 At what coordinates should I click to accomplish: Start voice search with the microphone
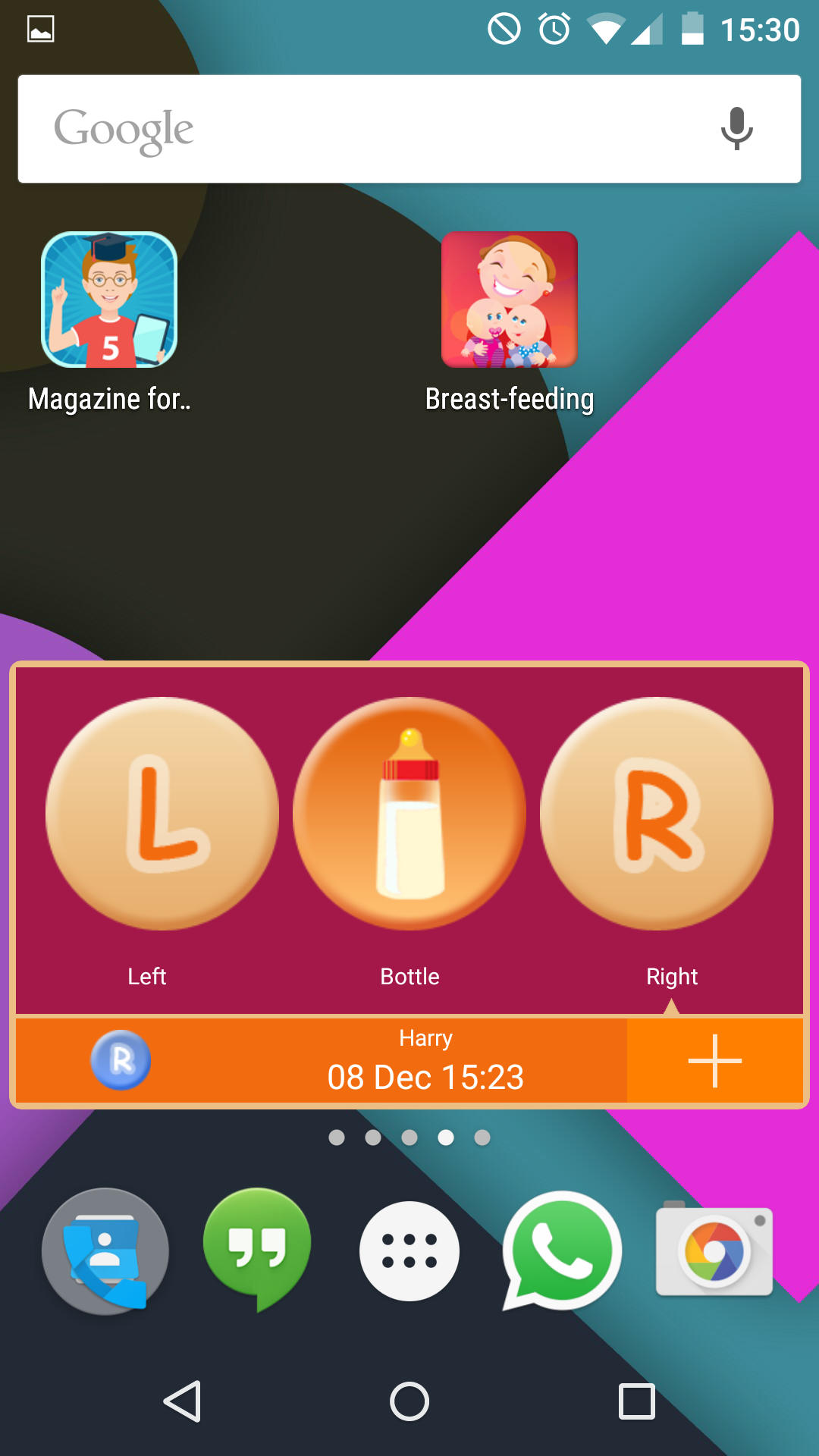(736, 129)
